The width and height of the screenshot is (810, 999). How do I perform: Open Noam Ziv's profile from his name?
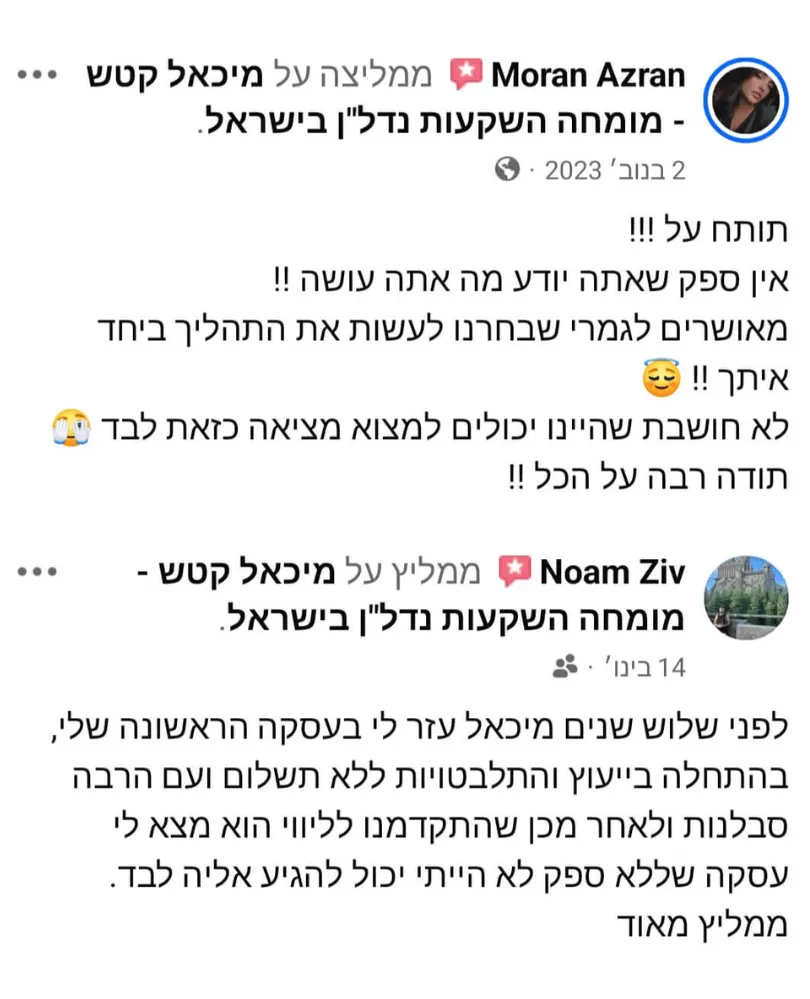612,573
